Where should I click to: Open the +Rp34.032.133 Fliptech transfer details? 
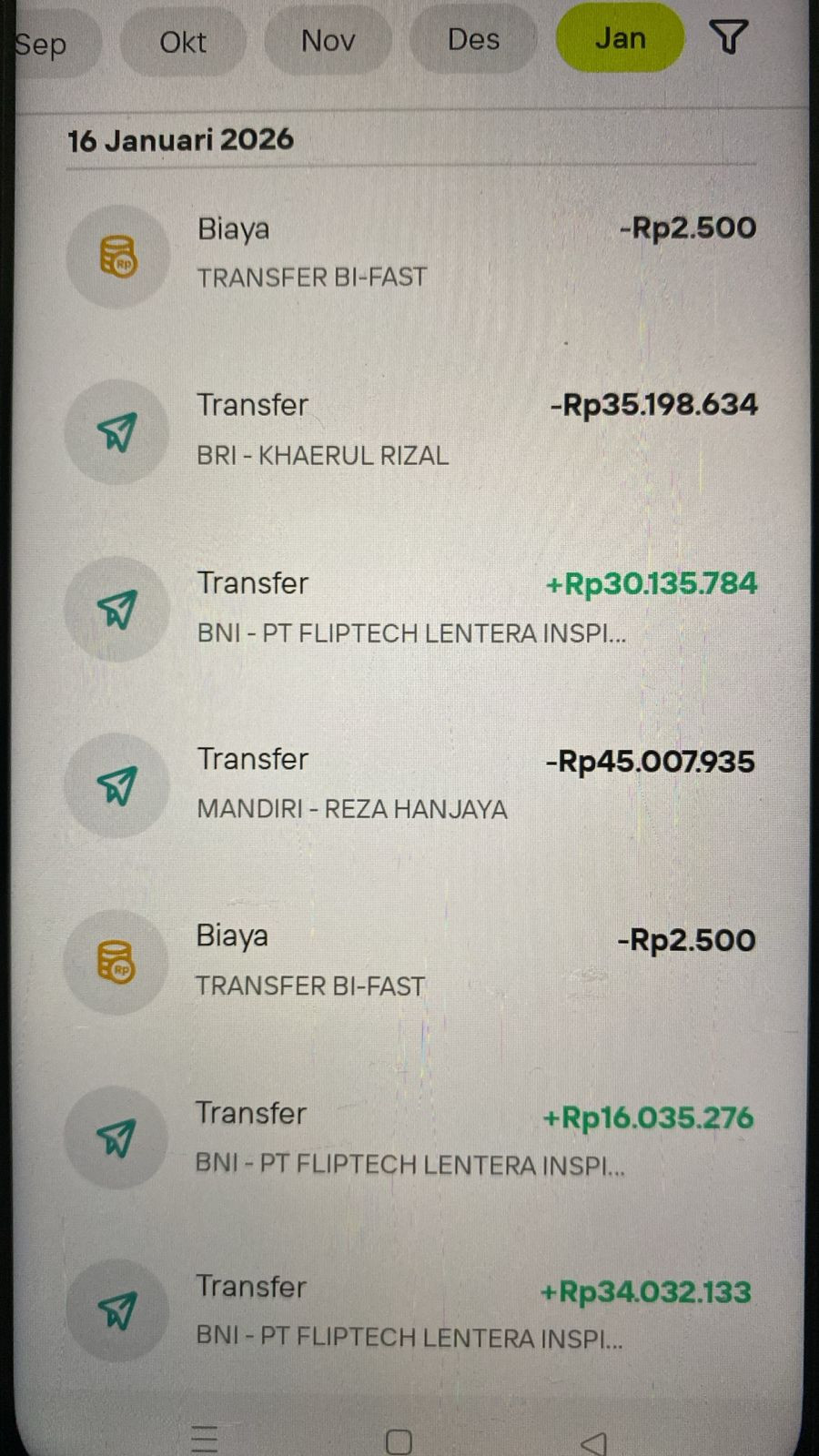click(409, 1310)
